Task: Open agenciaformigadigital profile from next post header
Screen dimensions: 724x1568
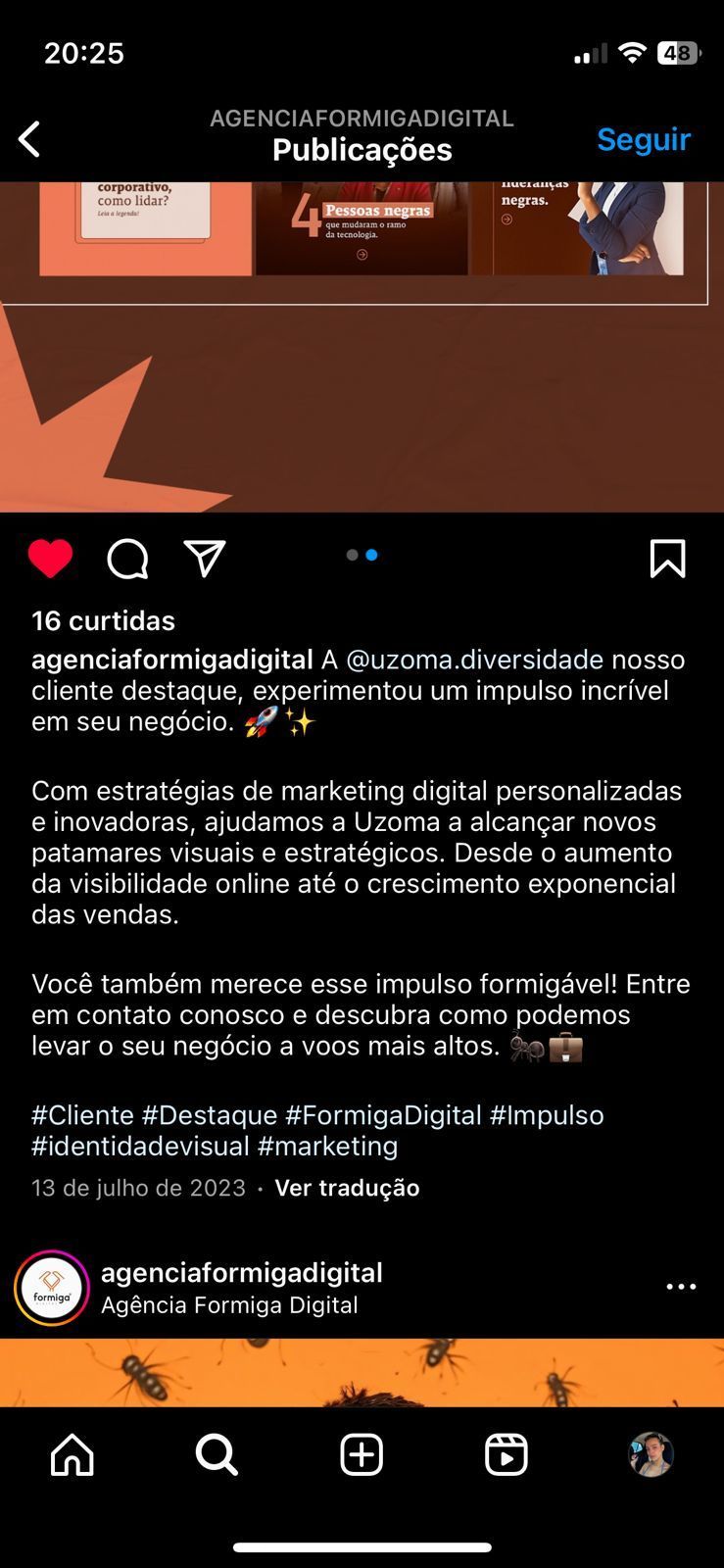Action: [241, 1273]
